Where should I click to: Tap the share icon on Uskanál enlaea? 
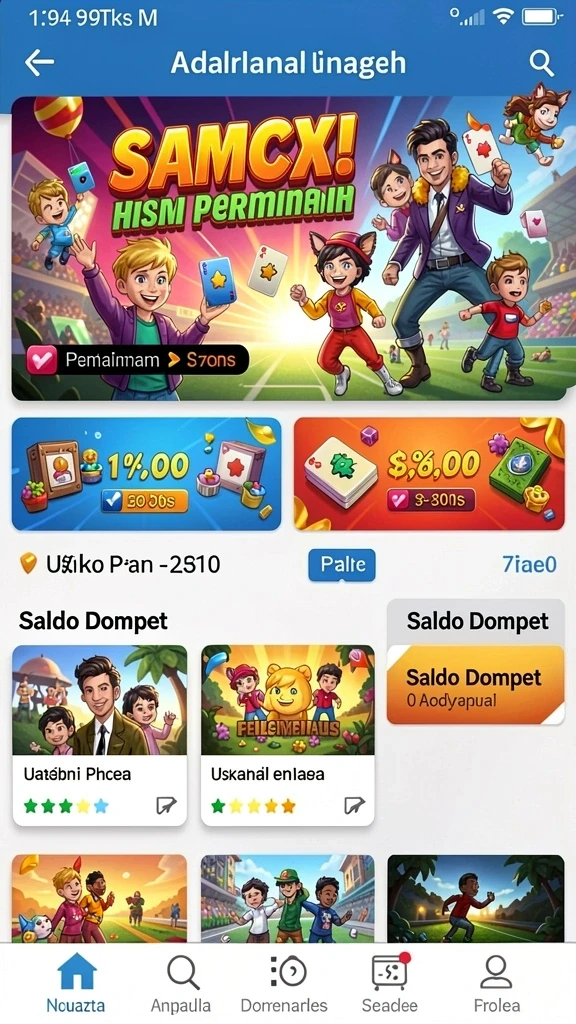[354, 806]
